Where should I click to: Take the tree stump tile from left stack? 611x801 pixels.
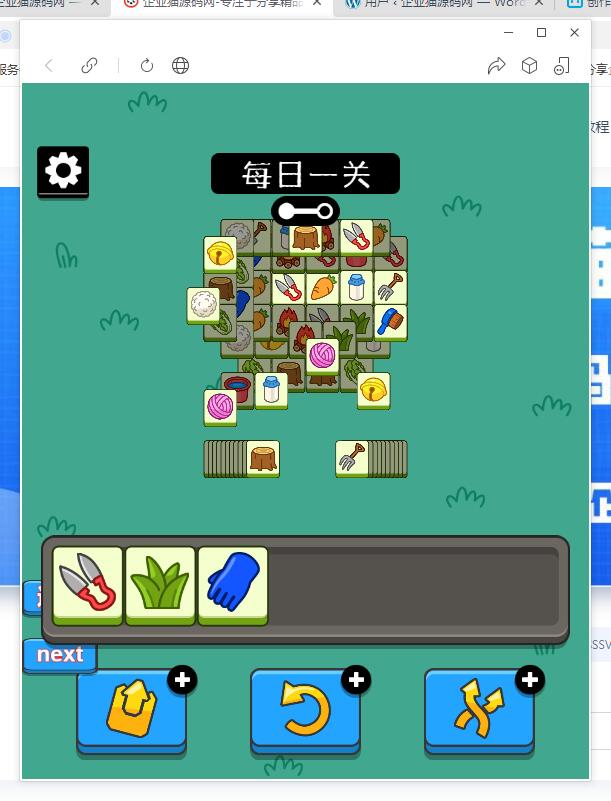coord(263,458)
